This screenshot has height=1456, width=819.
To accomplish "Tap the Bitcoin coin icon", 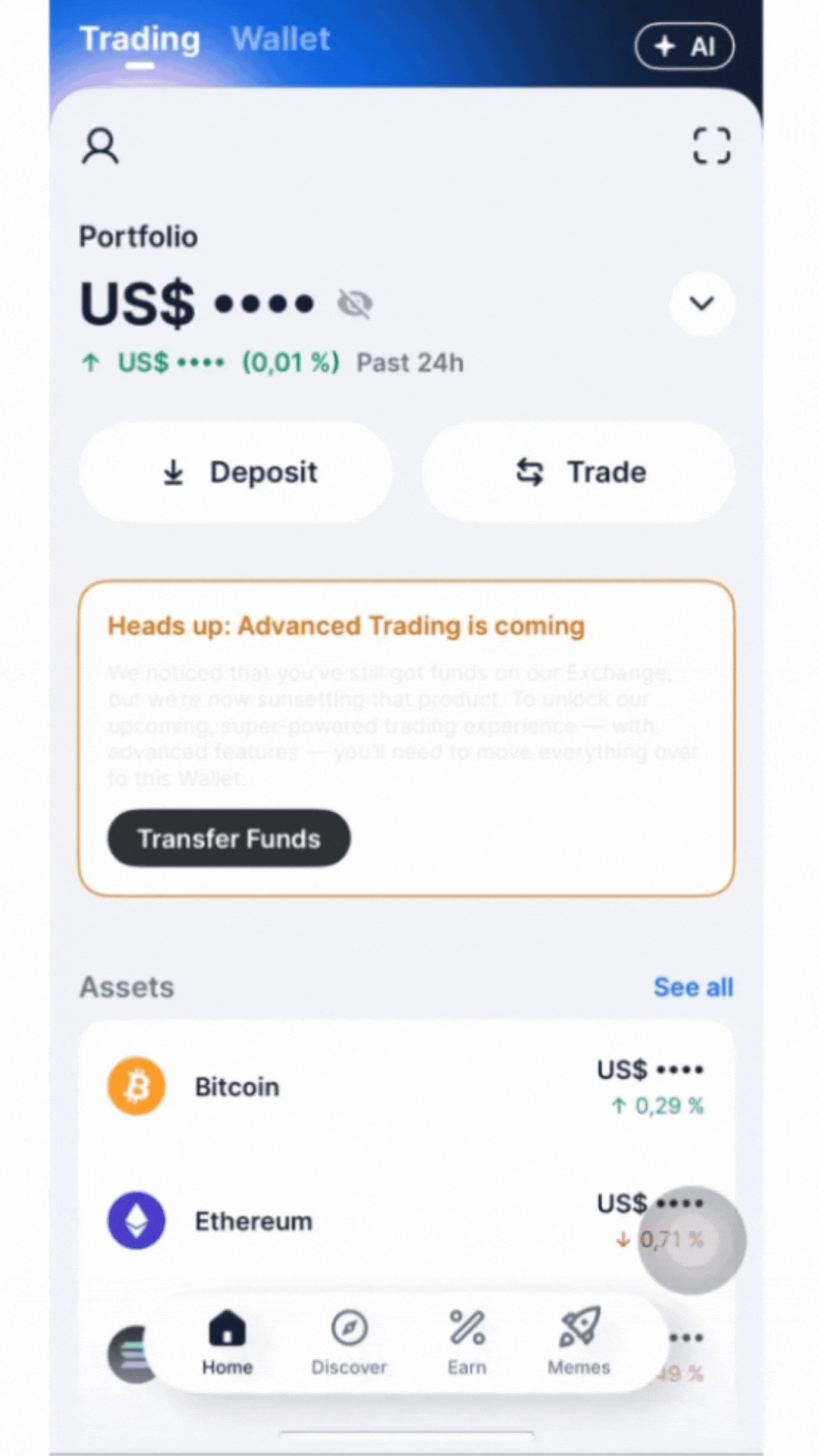I will [x=136, y=1086].
